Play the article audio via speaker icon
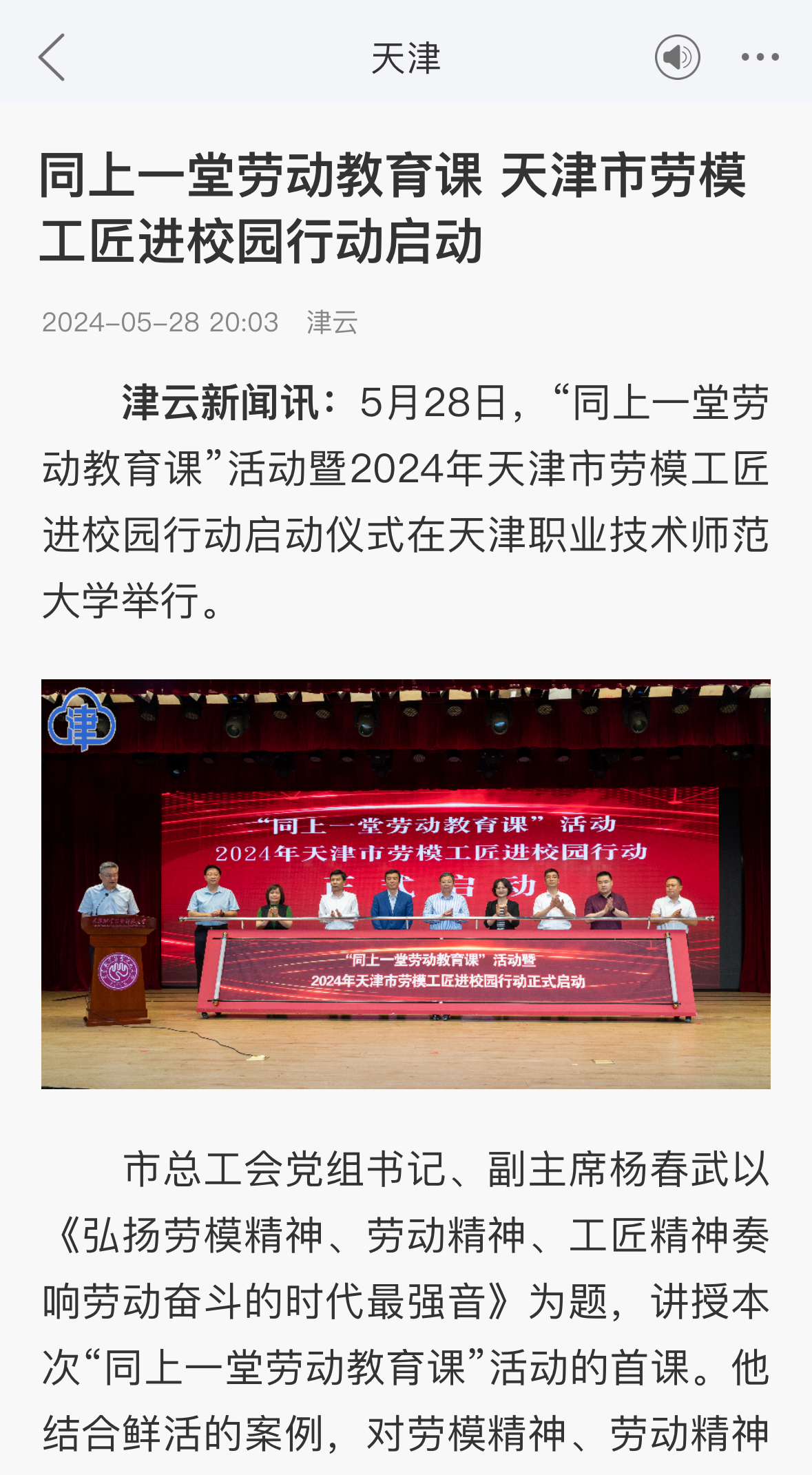Screen dimensions: 812x1475 coord(677,57)
